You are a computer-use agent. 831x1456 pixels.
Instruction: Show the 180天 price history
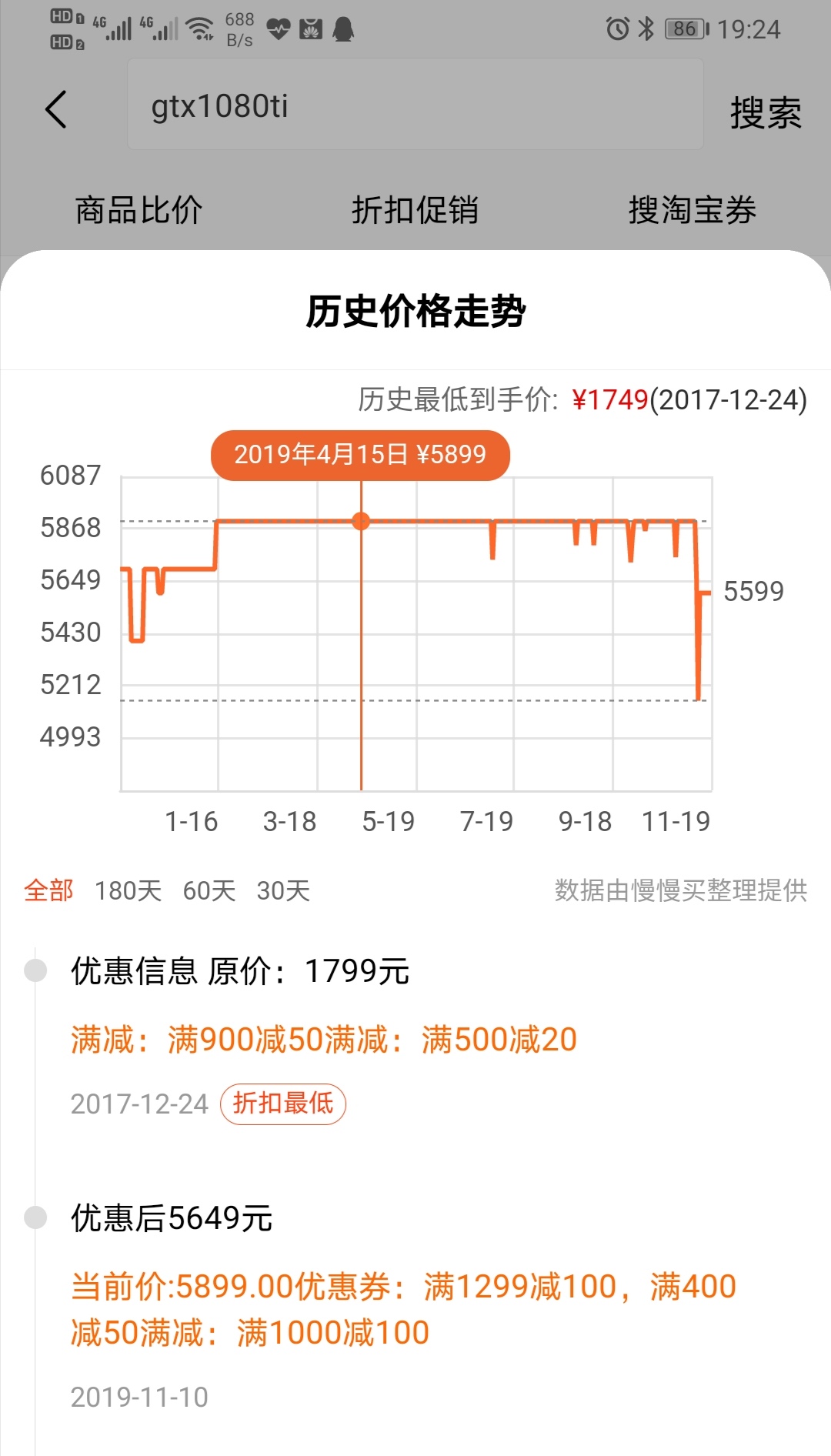coord(128,890)
